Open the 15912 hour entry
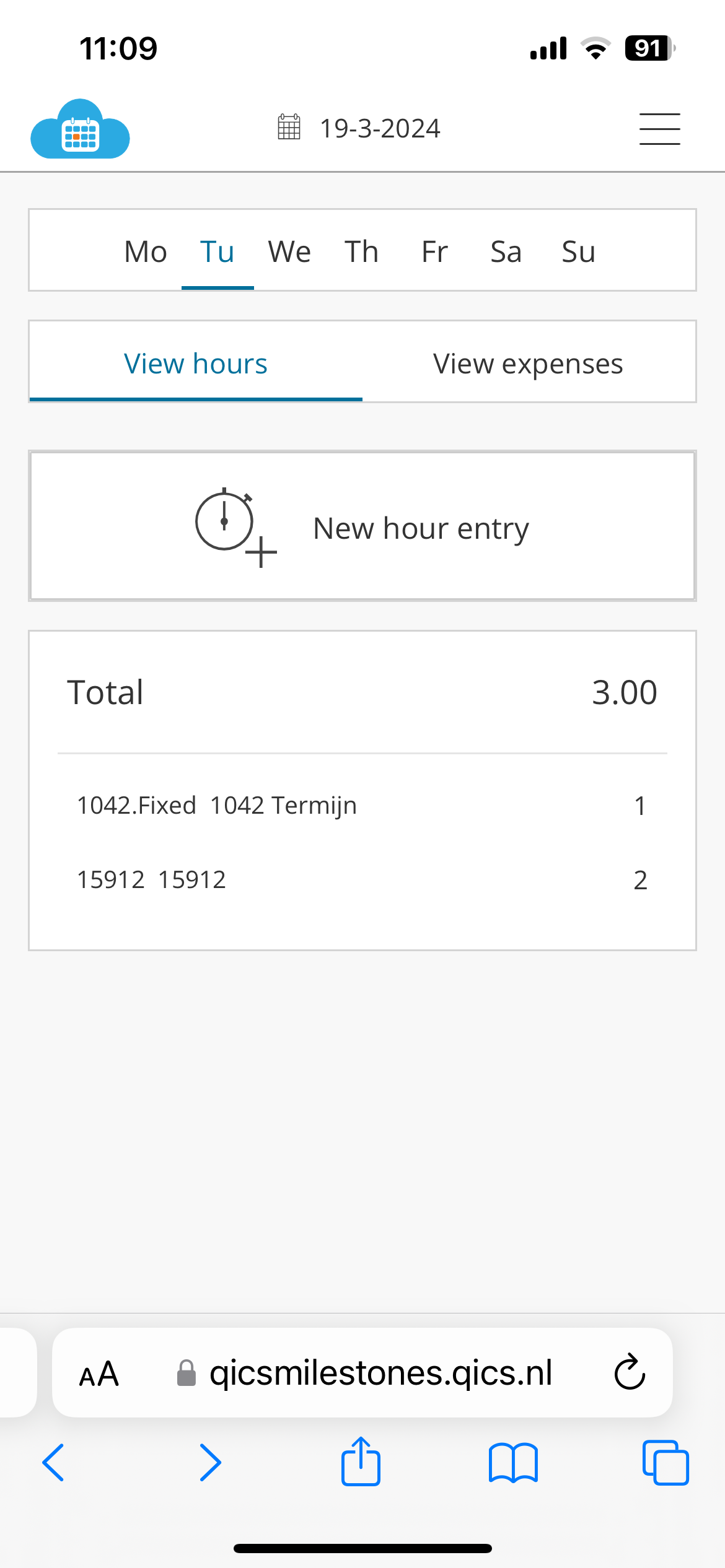The width and height of the screenshot is (725, 1568). click(362, 880)
